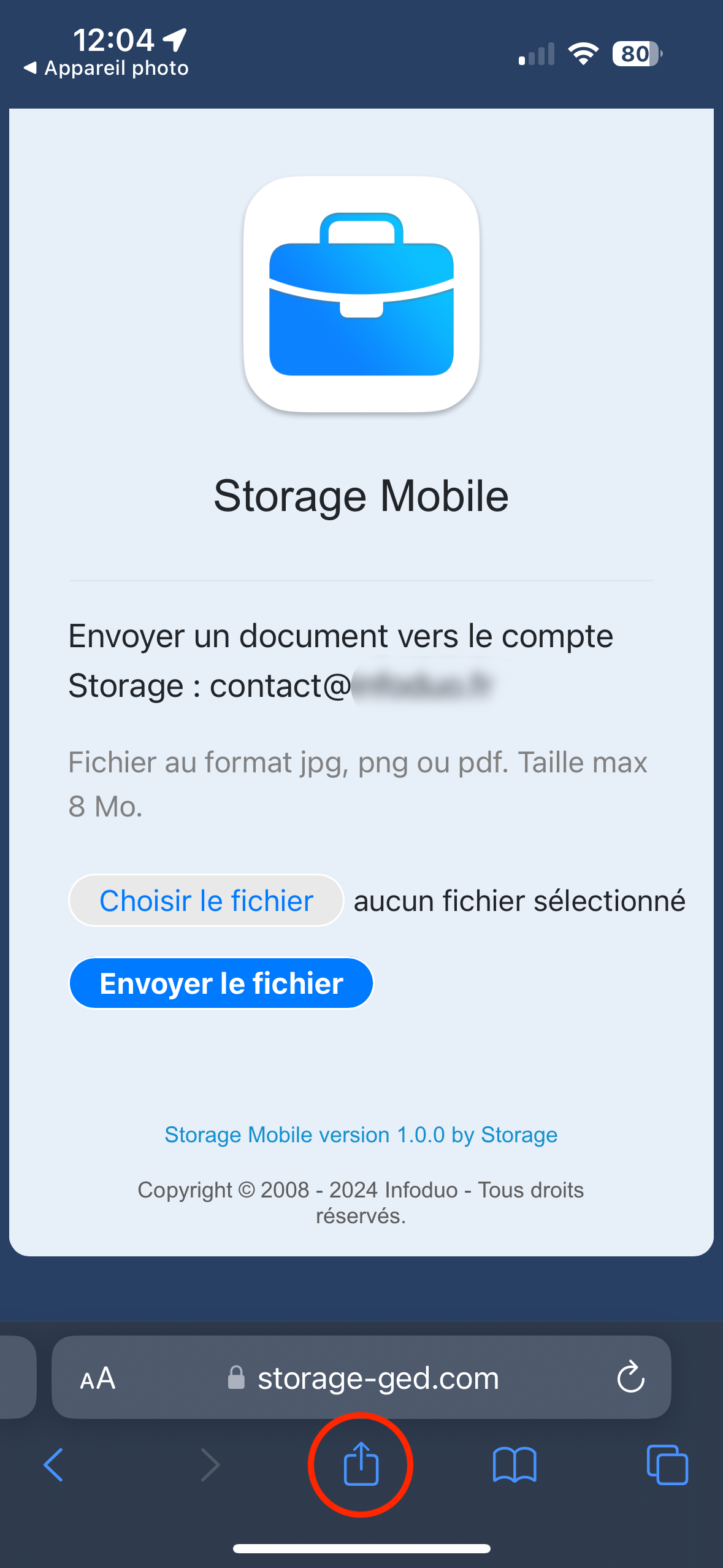
Task: Open Safari bookmarks
Action: pos(514,1465)
